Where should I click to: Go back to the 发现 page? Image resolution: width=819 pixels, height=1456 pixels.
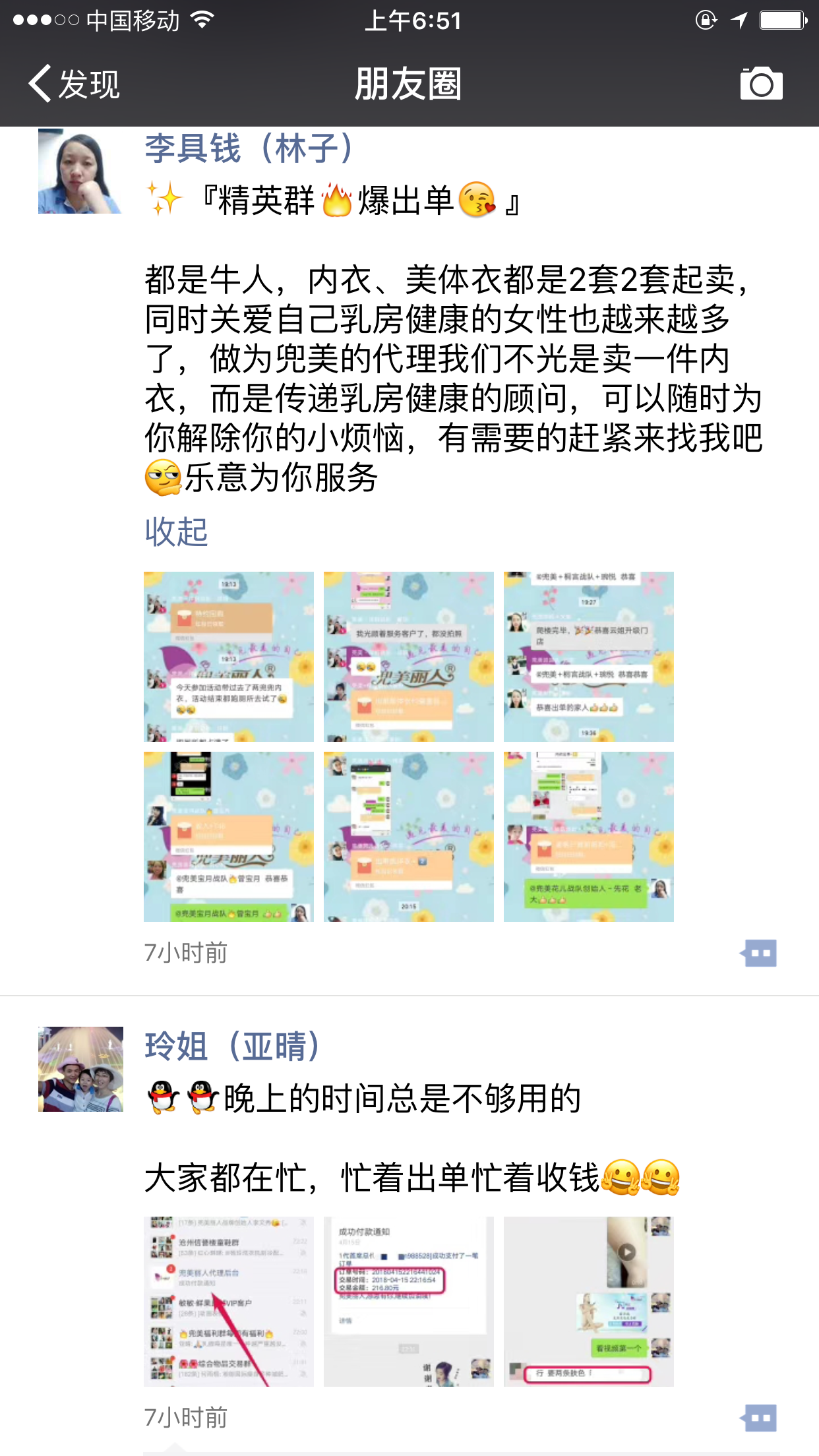(x=74, y=84)
